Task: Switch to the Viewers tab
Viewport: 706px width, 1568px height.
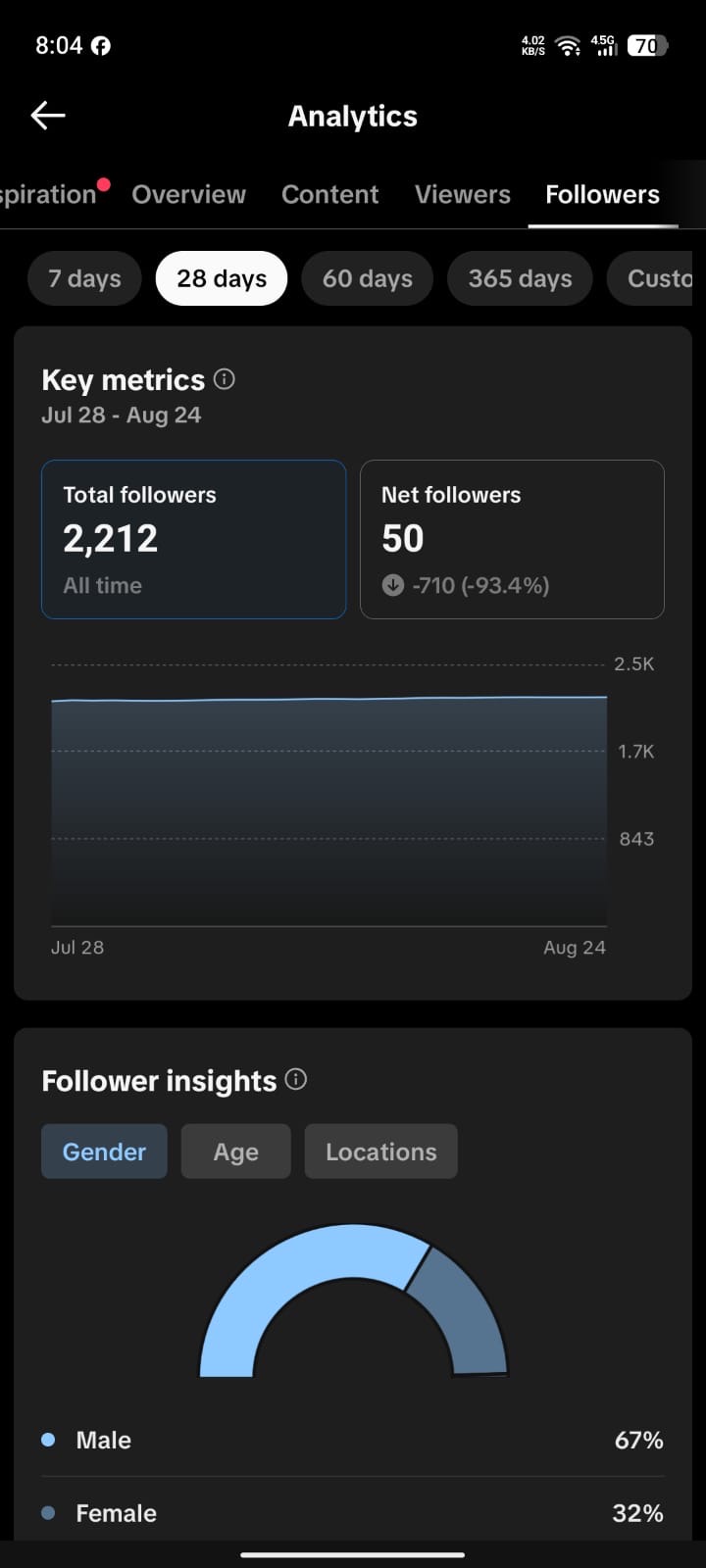Action: [x=462, y=194]
